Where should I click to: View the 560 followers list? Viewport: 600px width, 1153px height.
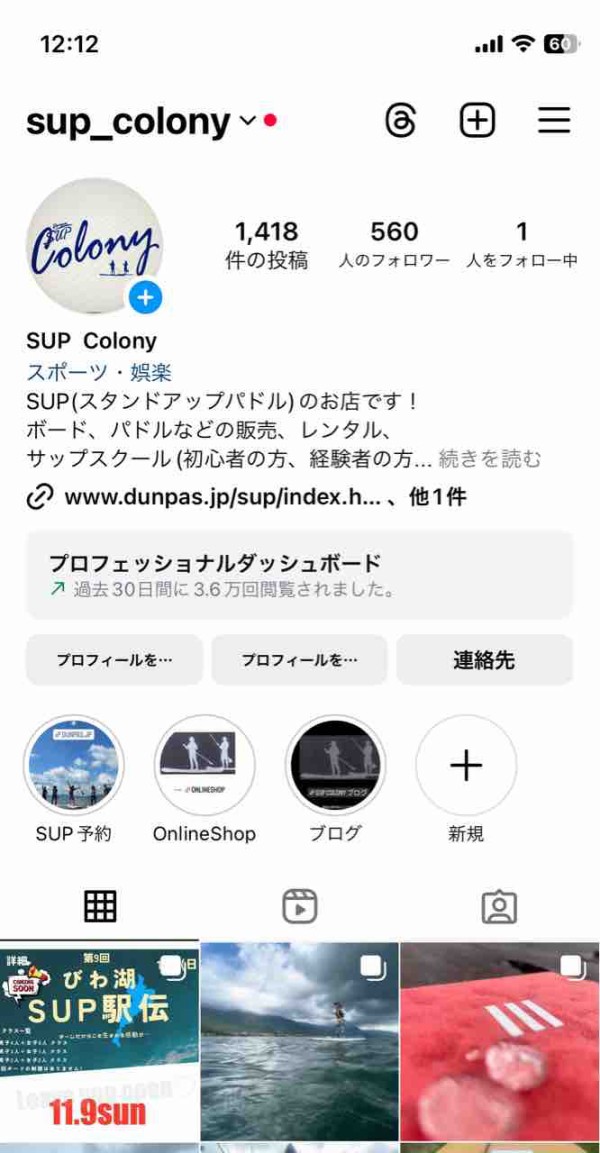point(394,245)
